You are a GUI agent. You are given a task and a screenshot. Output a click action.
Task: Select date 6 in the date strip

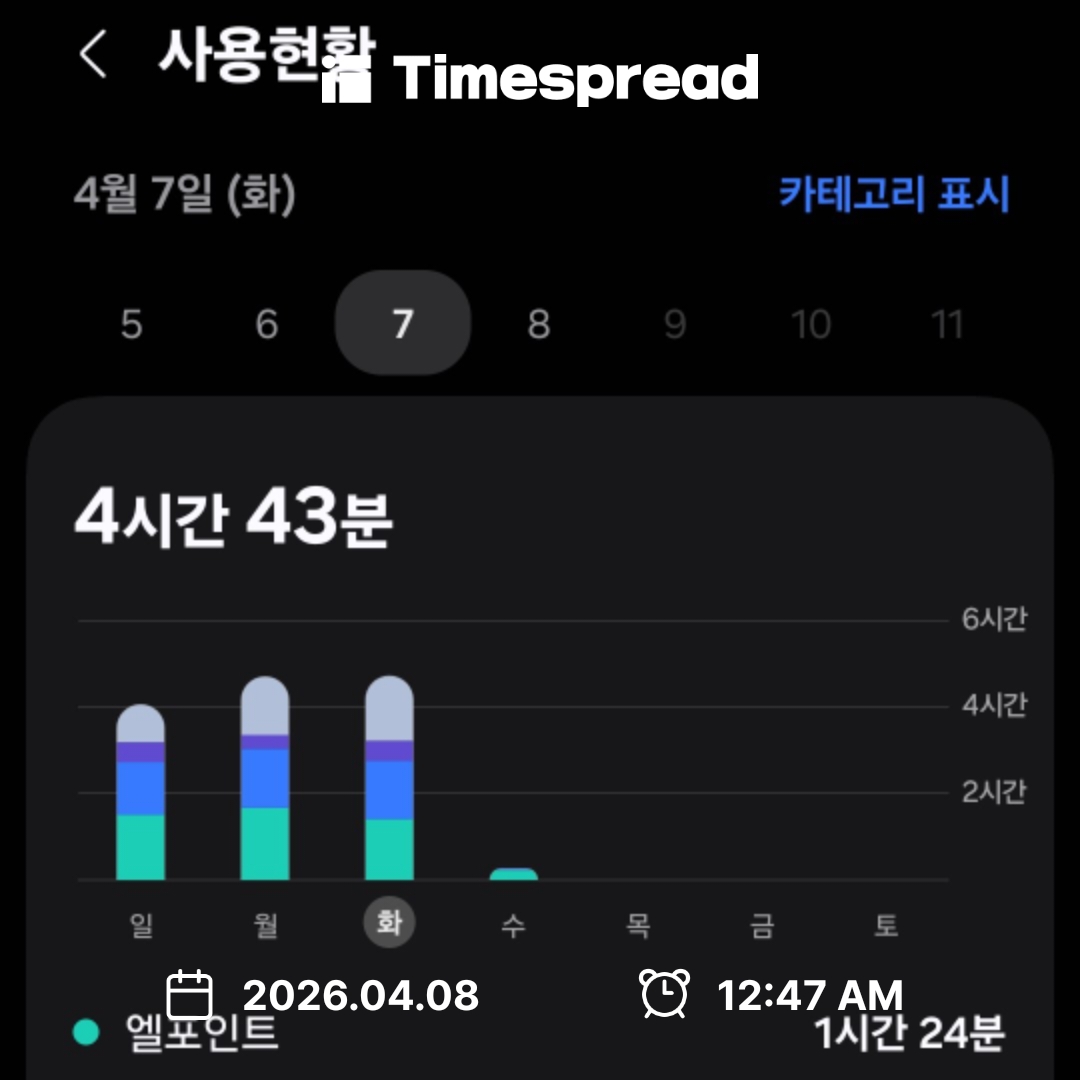point(266,324)
